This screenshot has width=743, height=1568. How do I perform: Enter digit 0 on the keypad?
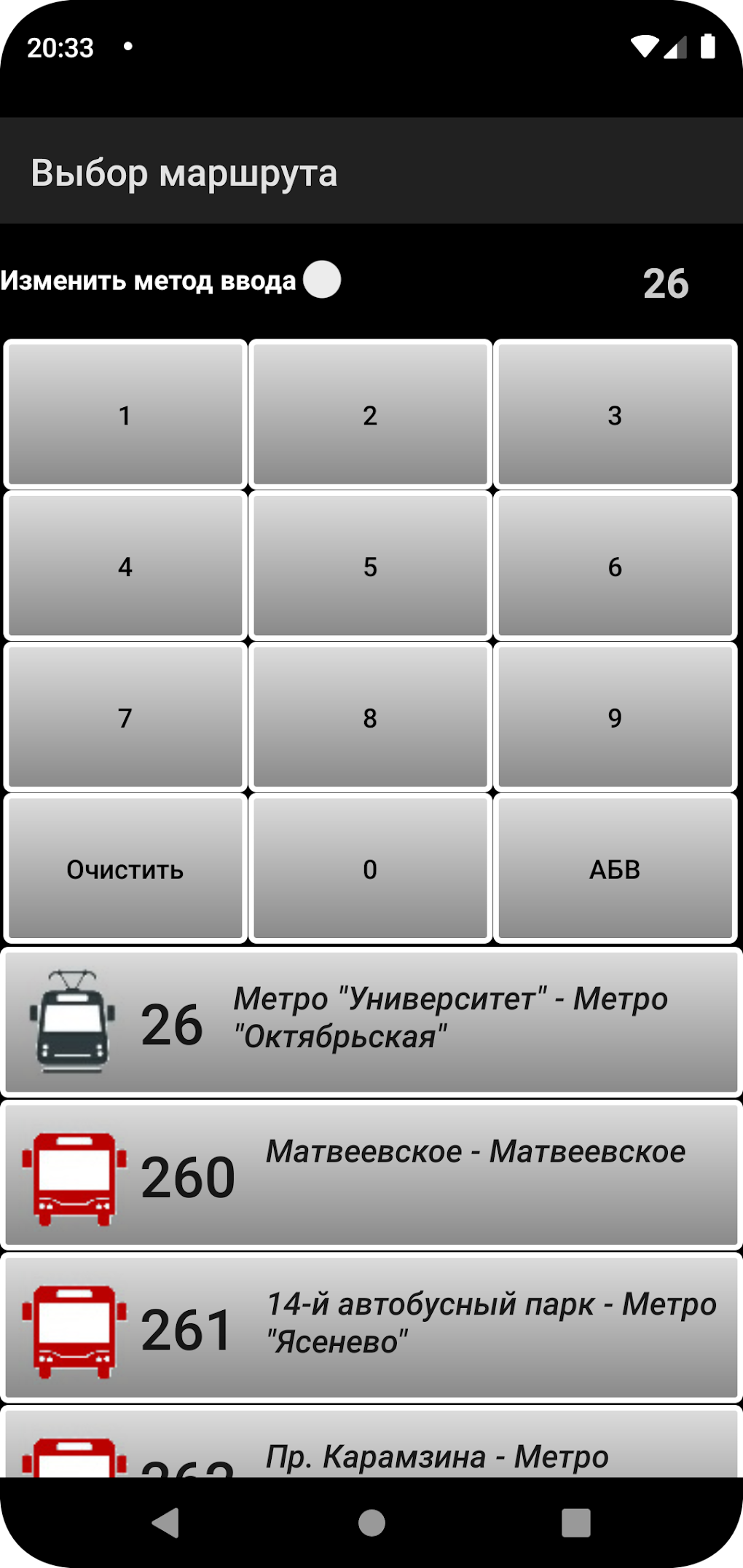pyautogui.click(x=370, y=869)
